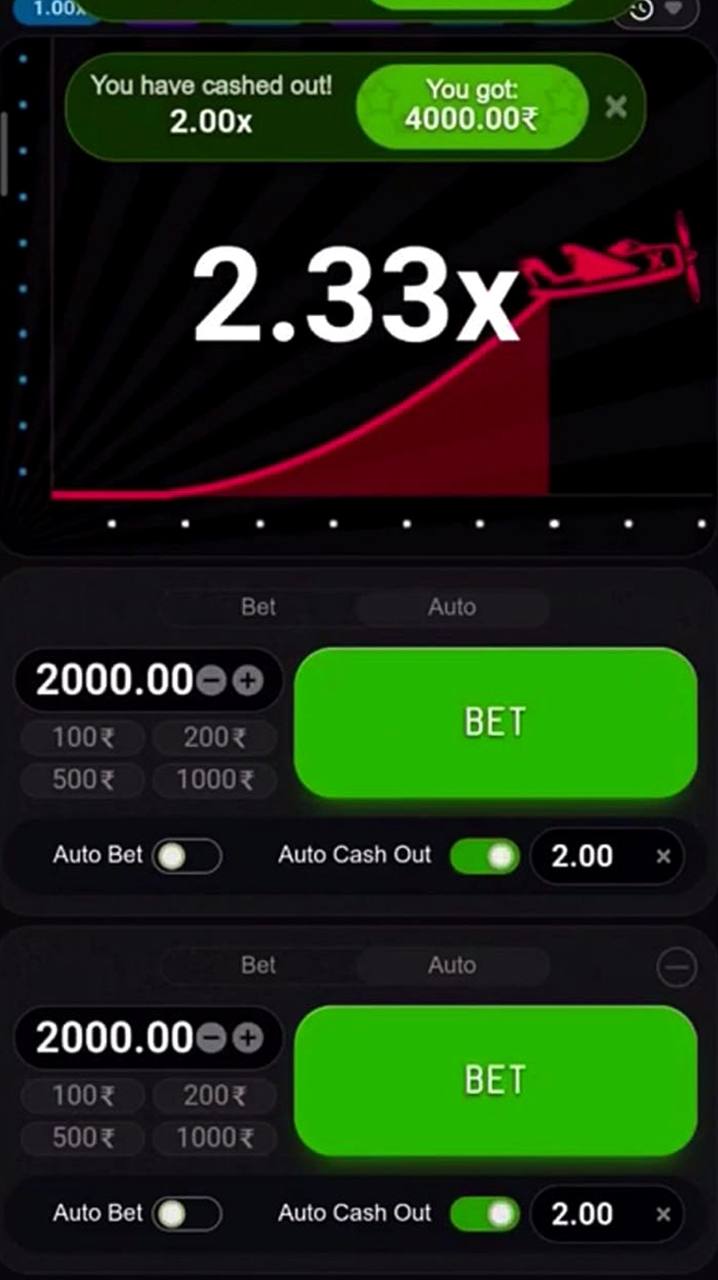Choose 100₹ preset in first panel
This screenshot has height=1280, width=718.
[x=83, y=738]
